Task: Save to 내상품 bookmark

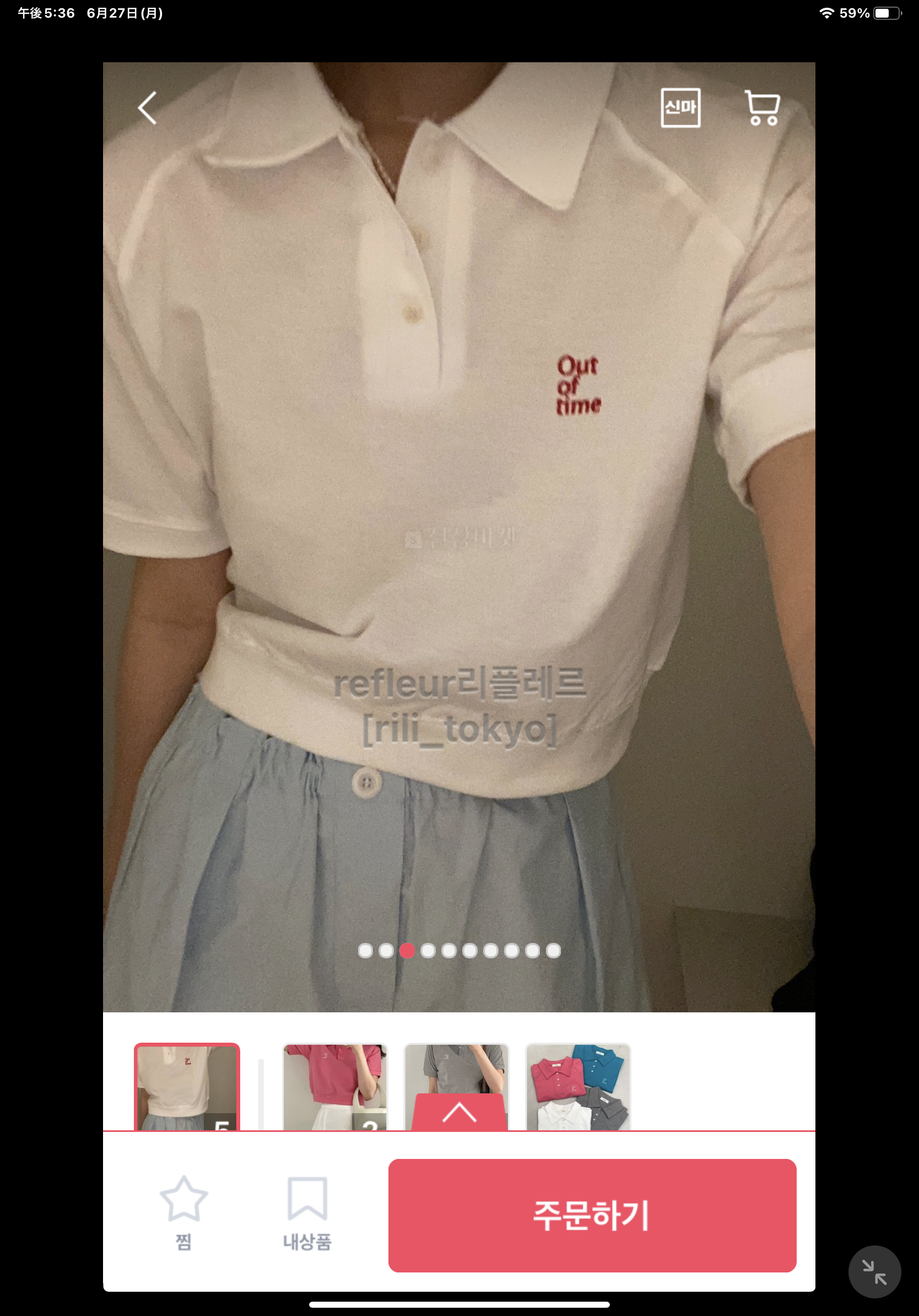Action: 307,1212
